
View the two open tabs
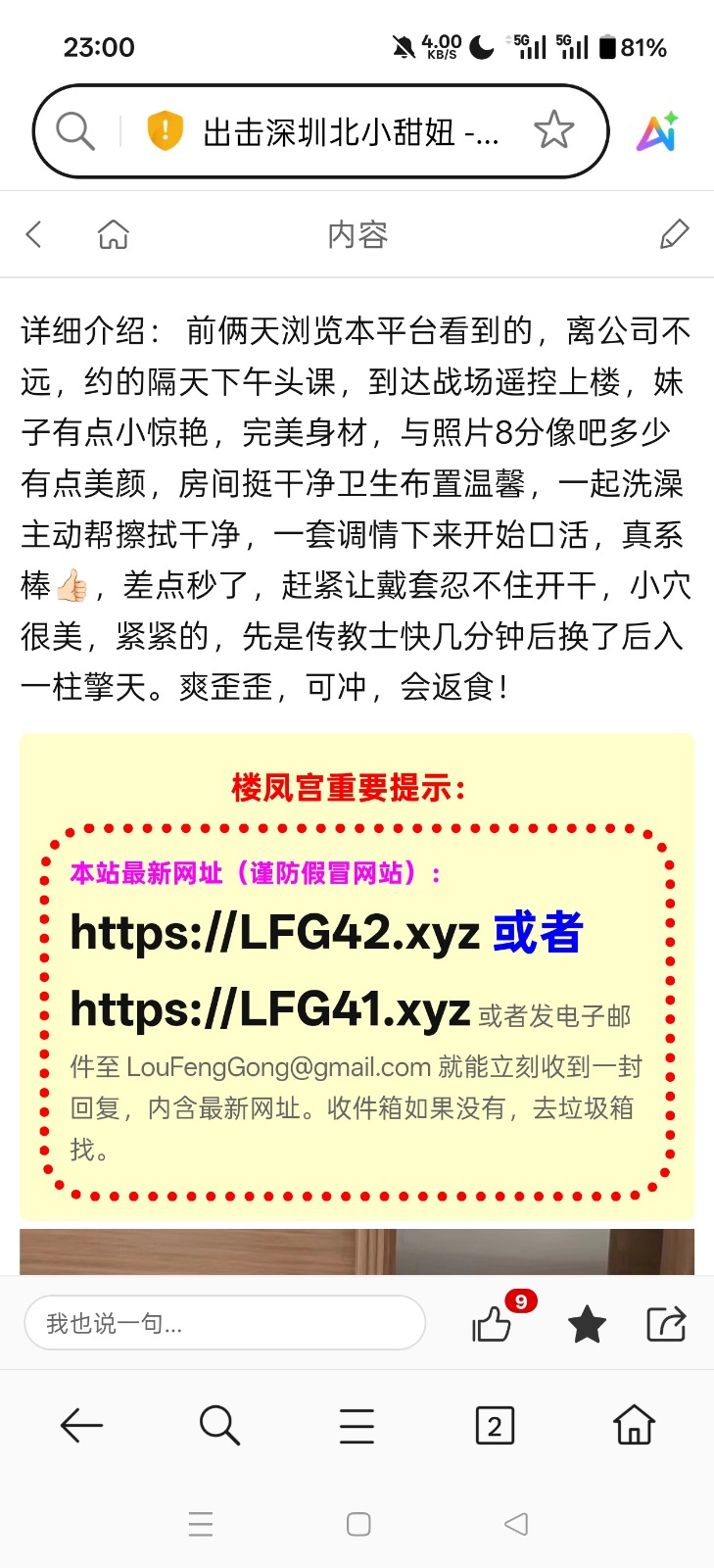point(495,1426)
